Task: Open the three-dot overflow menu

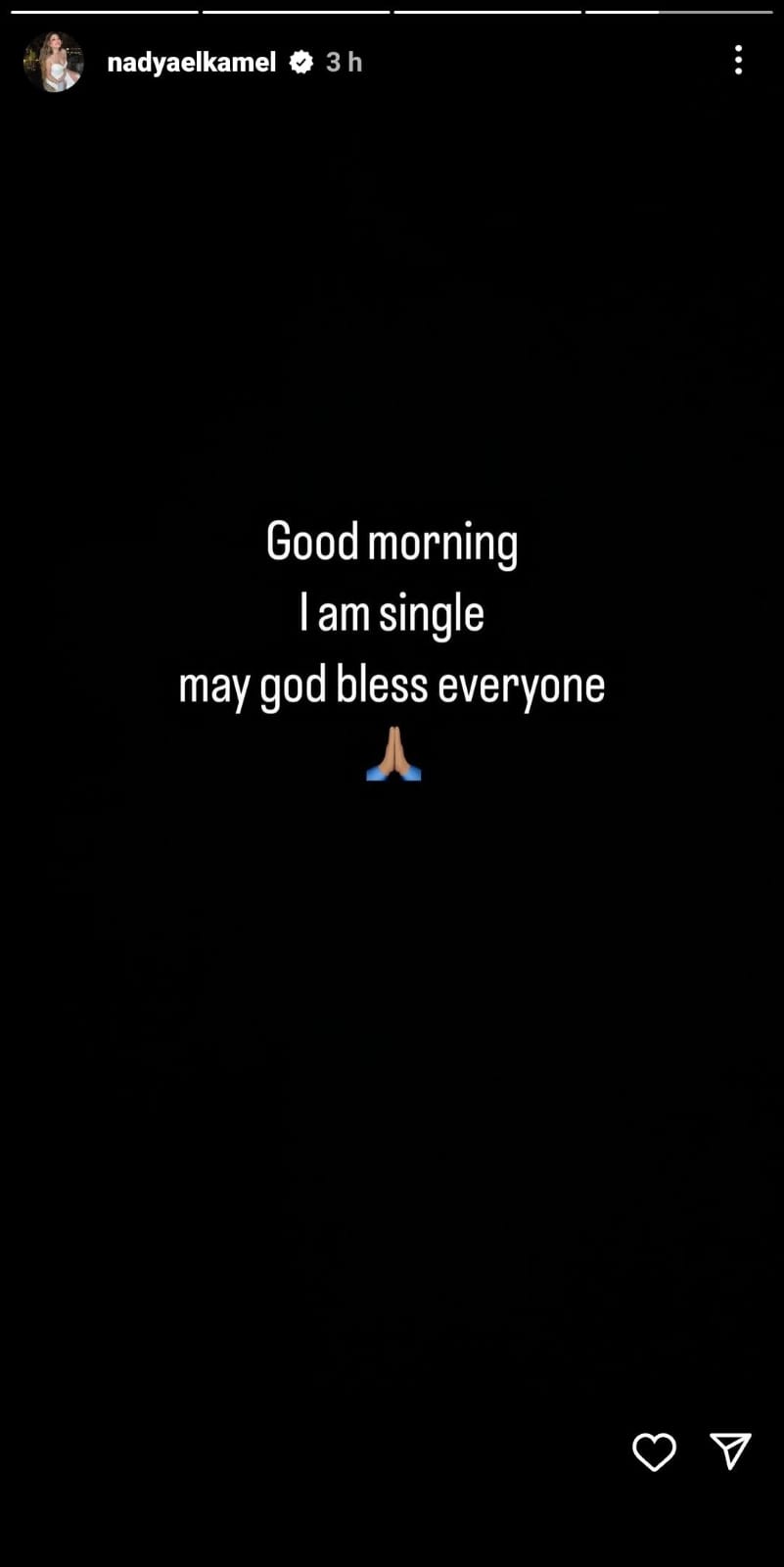Action: coord(738,61)
